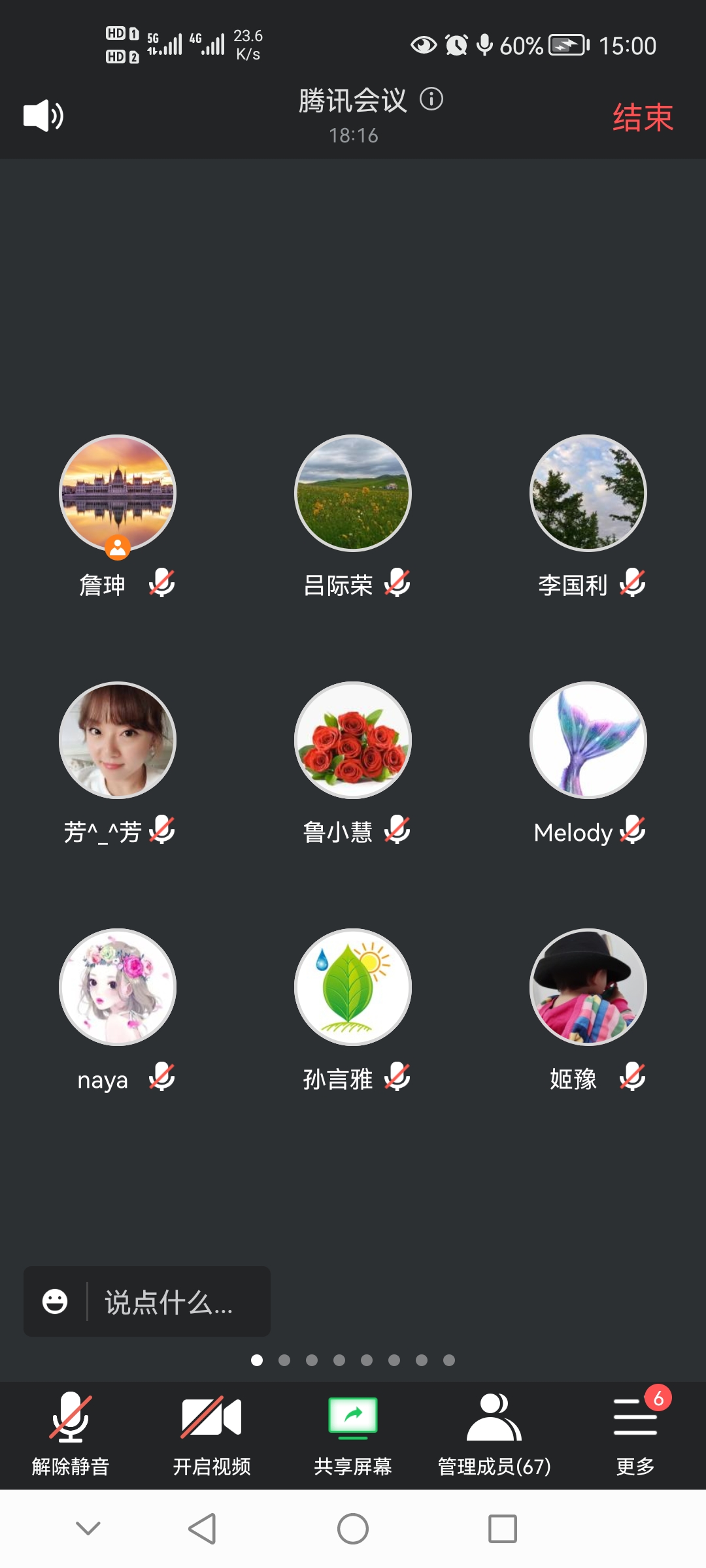Open meeting info next to 腾讯会议
This screenshot has height=1568, width=706.
[x=431, y=99]
